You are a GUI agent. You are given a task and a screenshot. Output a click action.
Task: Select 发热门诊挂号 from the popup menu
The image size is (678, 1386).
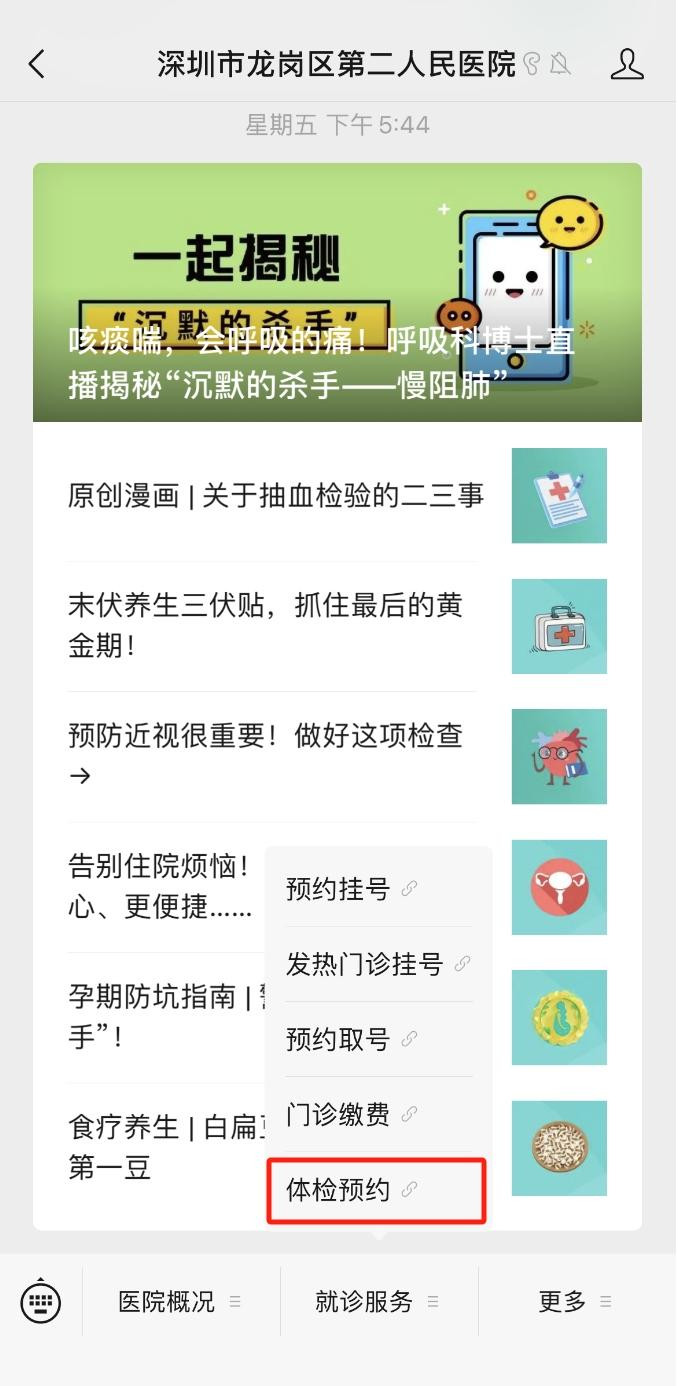379,964
